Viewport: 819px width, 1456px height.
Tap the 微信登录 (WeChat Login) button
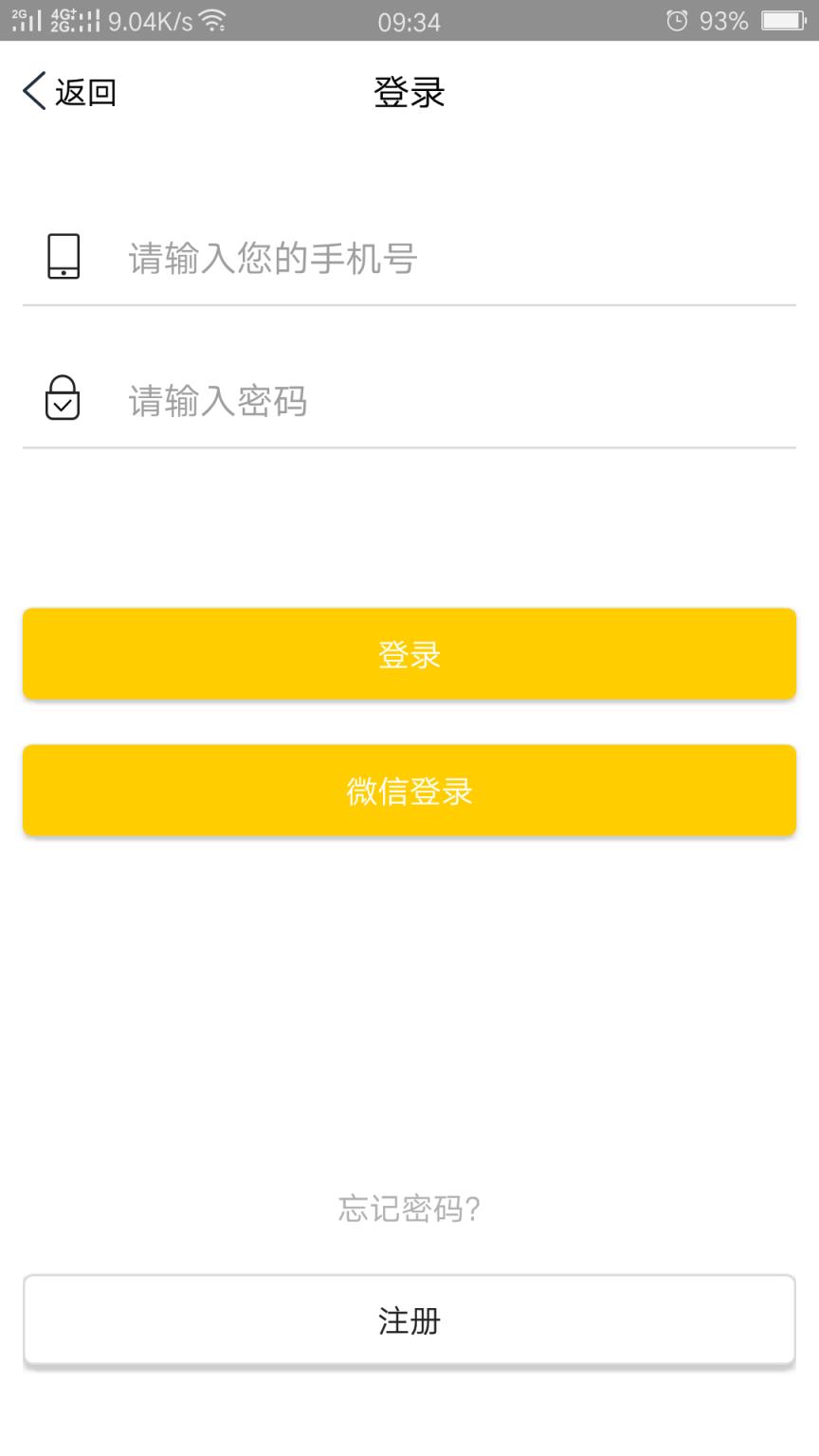[x=409, y=790]
